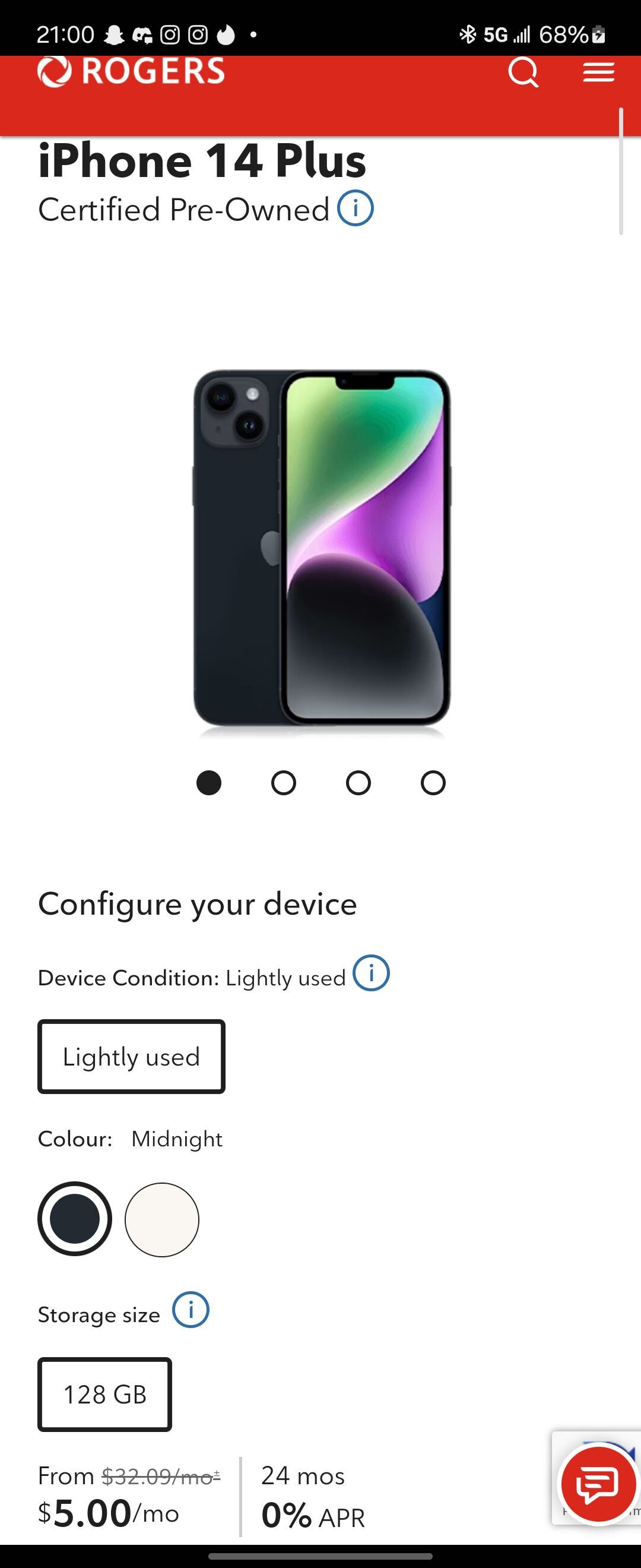Open the hamburger menu
Viewport: 641px width, 1568px height.
pos(598,72)
